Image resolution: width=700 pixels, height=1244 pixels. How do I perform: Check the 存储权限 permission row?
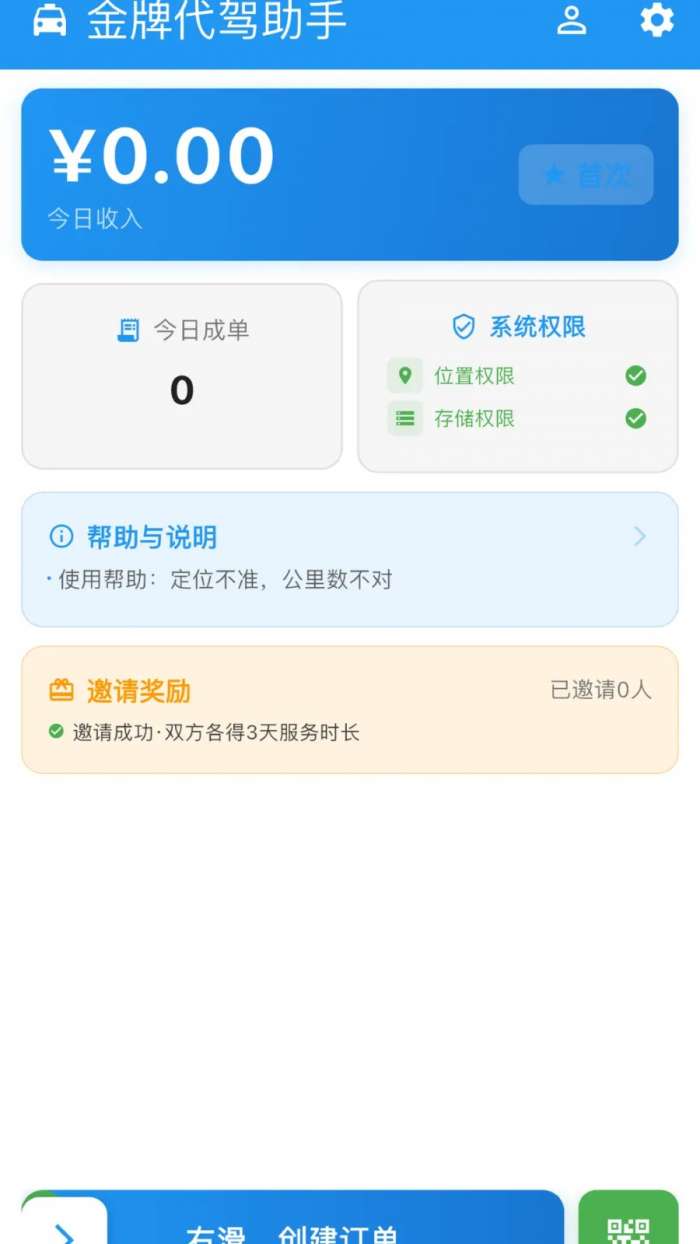click(x=516, y=419)
